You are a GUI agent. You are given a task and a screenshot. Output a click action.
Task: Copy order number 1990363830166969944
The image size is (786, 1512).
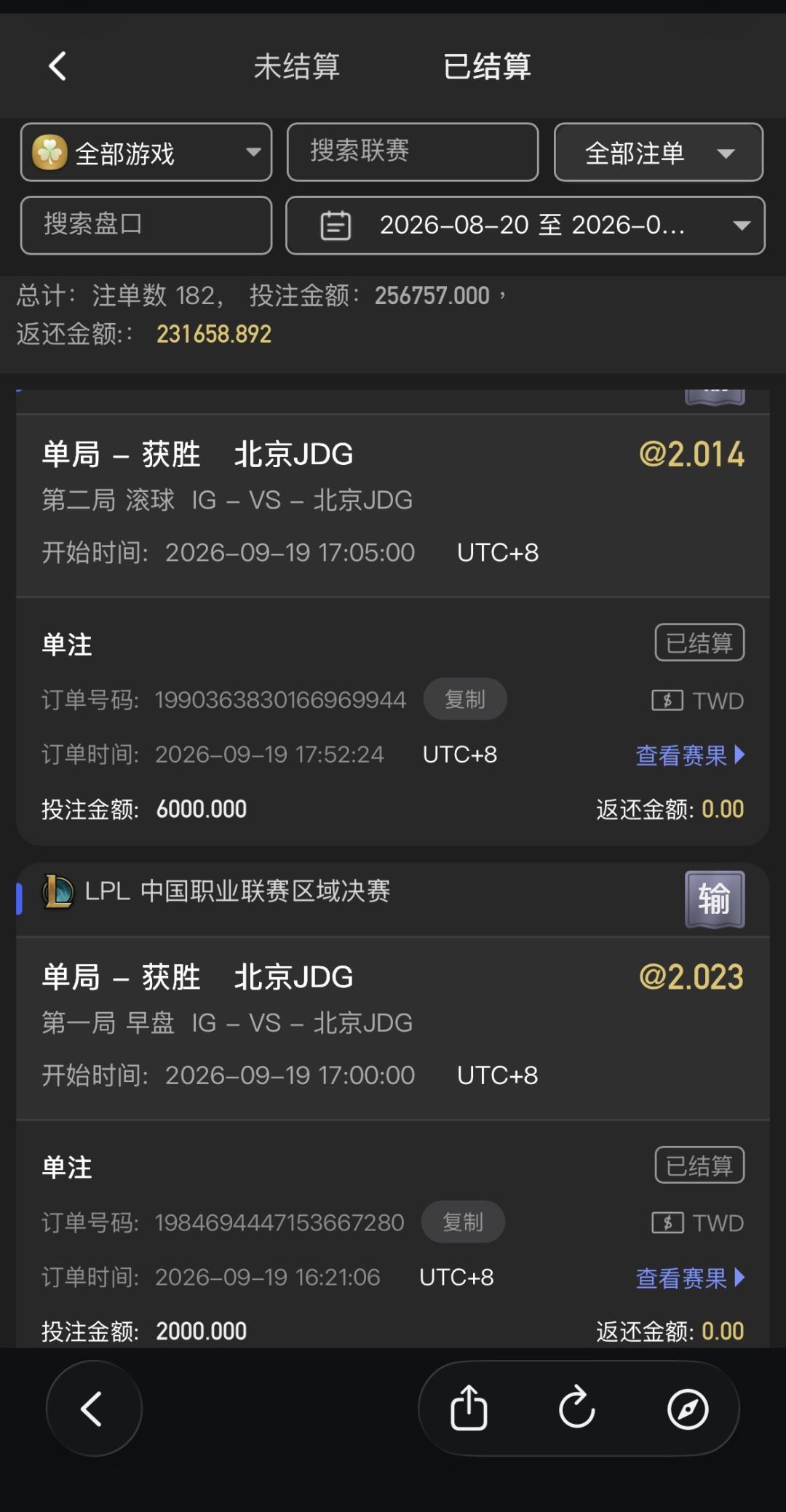point(465,699)
